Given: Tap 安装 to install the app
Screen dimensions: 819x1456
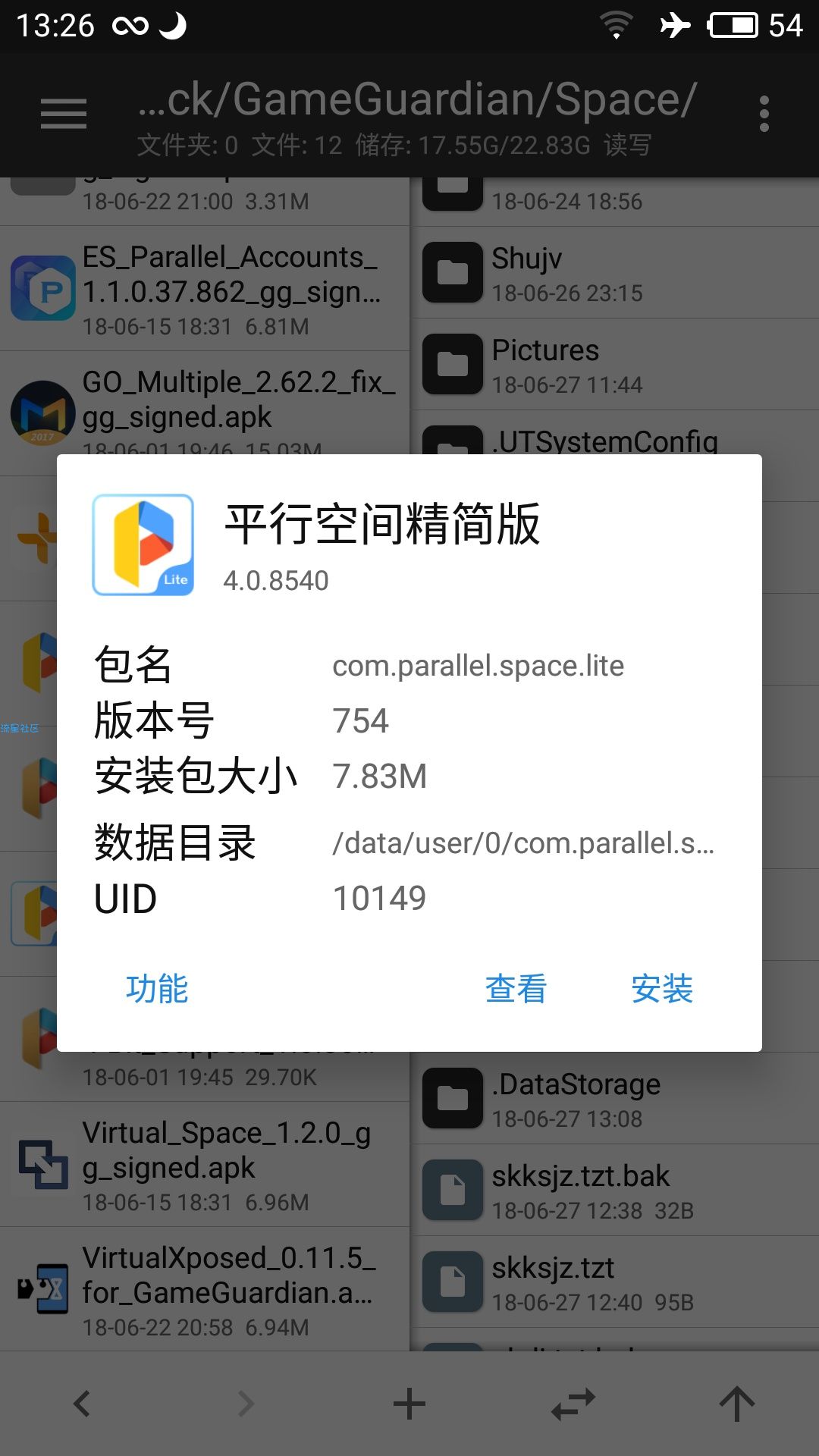Looking at the screenshot, I should tap(662, 989).
